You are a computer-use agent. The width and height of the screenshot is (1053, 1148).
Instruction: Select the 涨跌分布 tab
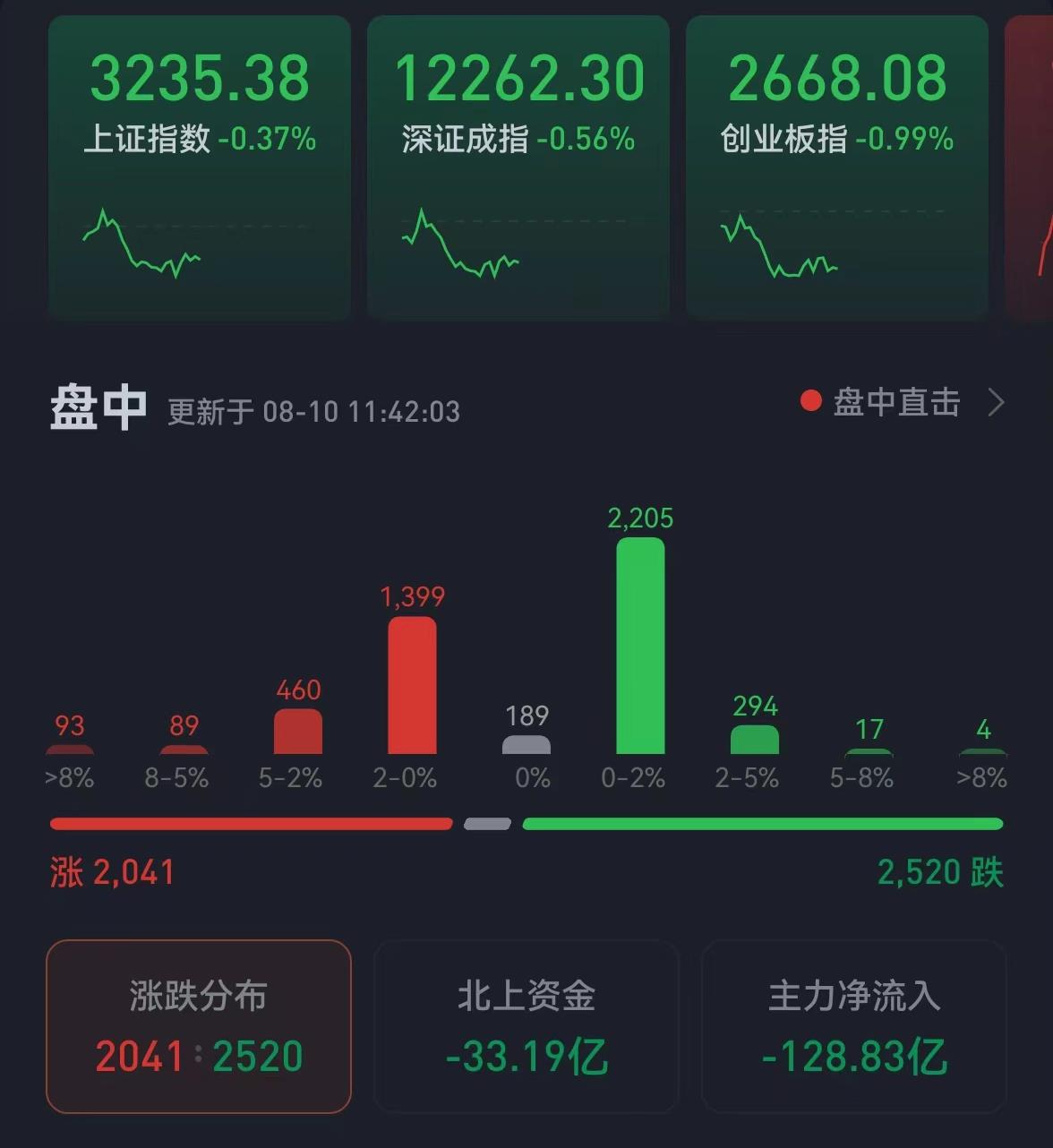[x=199, y=1026]
